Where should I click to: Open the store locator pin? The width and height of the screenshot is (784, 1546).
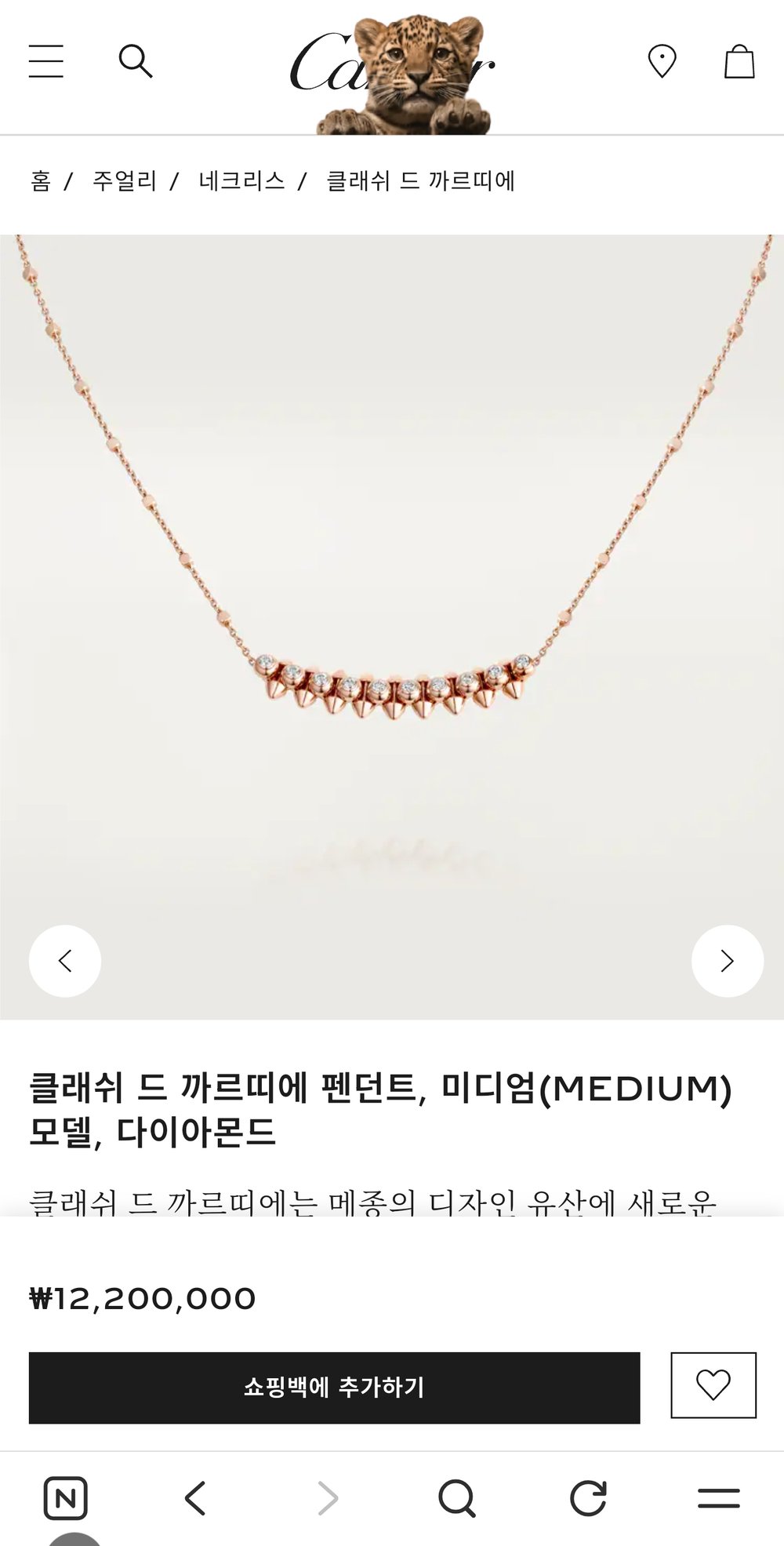662,61
